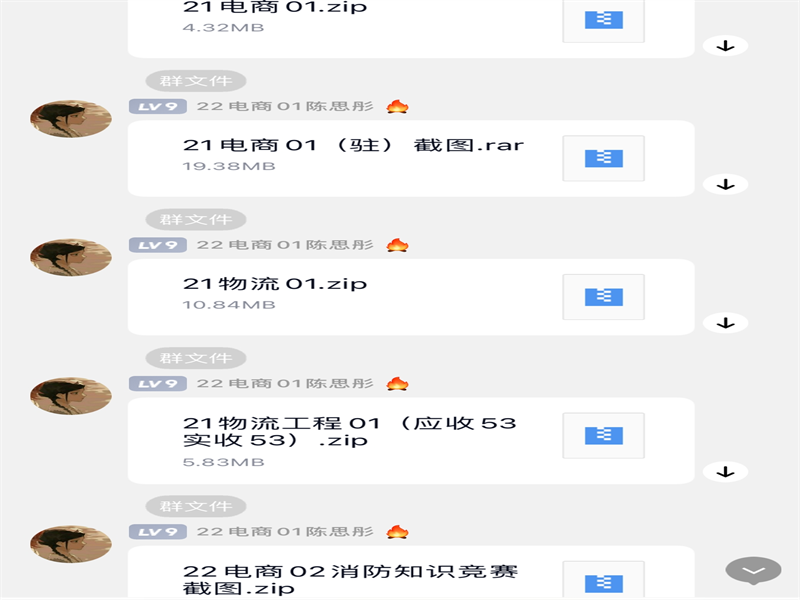Open the sender avatar beside 21物流01.zip
The height and width of the screenshot is (600, 800).
70,258
